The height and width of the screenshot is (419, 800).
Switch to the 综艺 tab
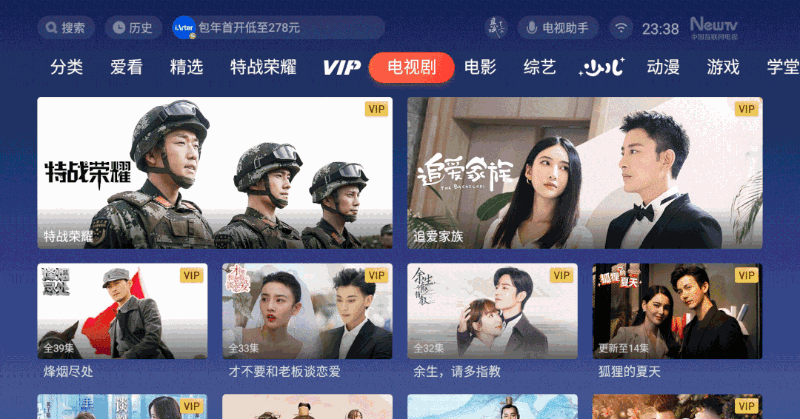[x=540, y=68]
